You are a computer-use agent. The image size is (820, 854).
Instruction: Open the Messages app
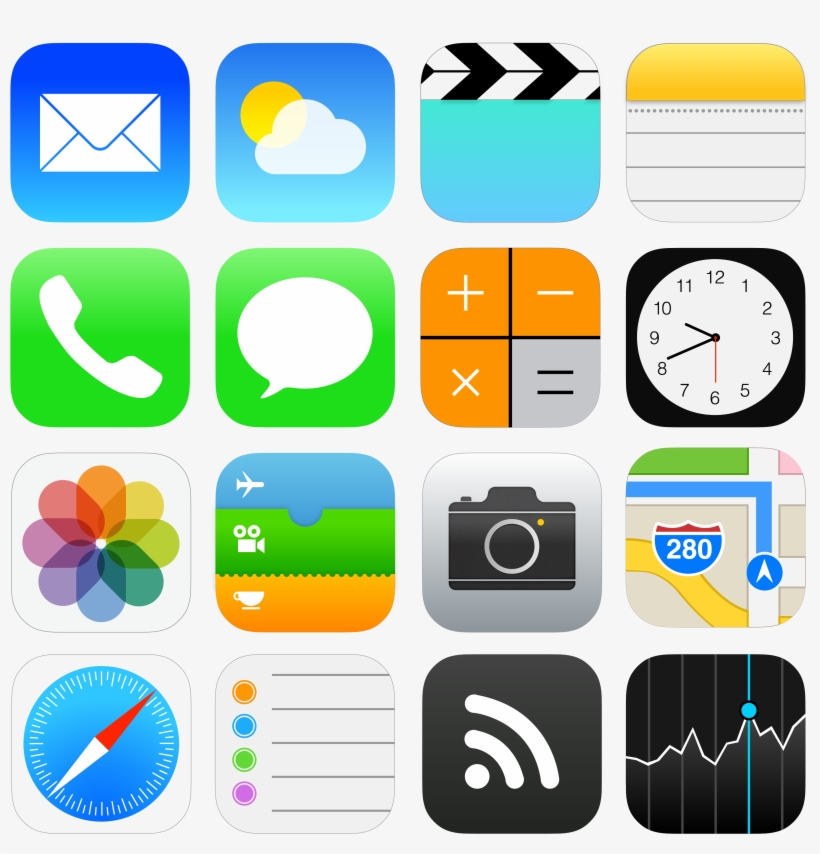coord(305,337)
